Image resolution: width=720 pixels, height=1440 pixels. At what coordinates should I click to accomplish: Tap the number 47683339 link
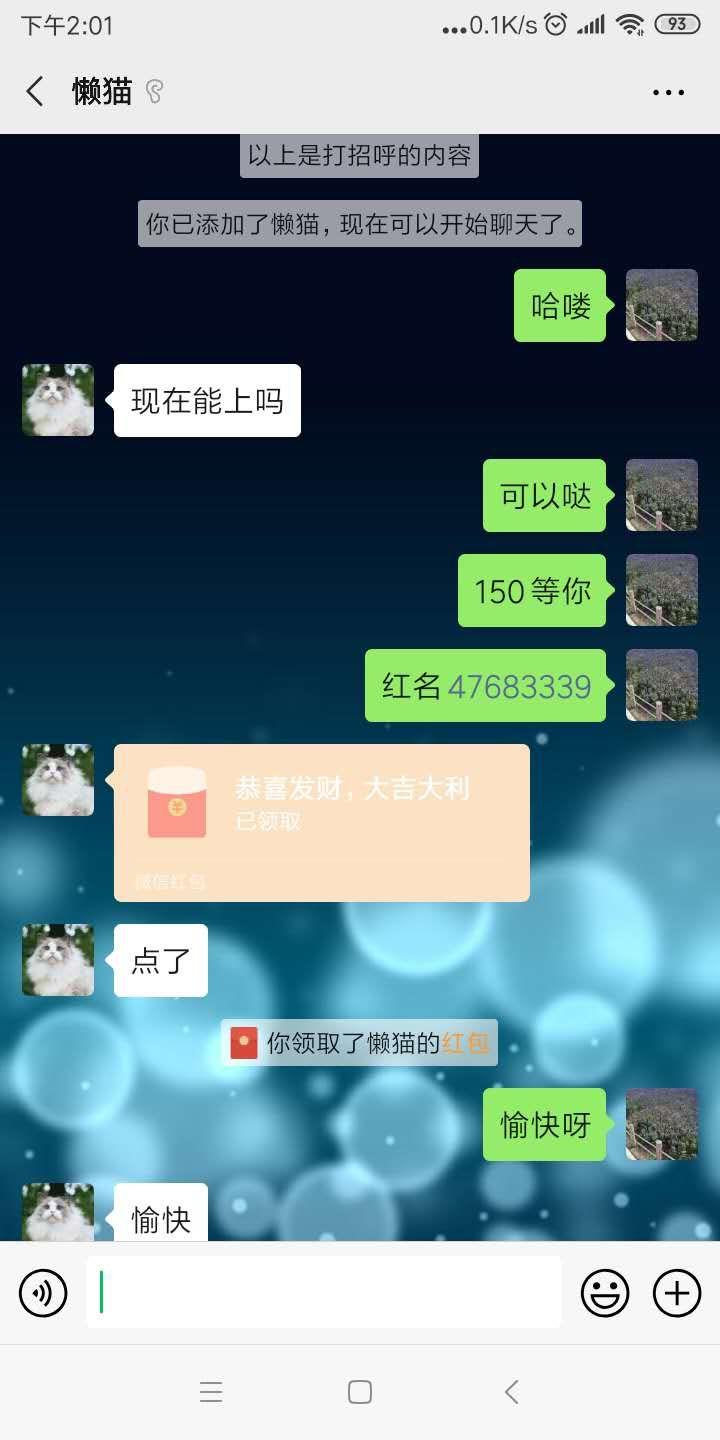click(519, 686)
